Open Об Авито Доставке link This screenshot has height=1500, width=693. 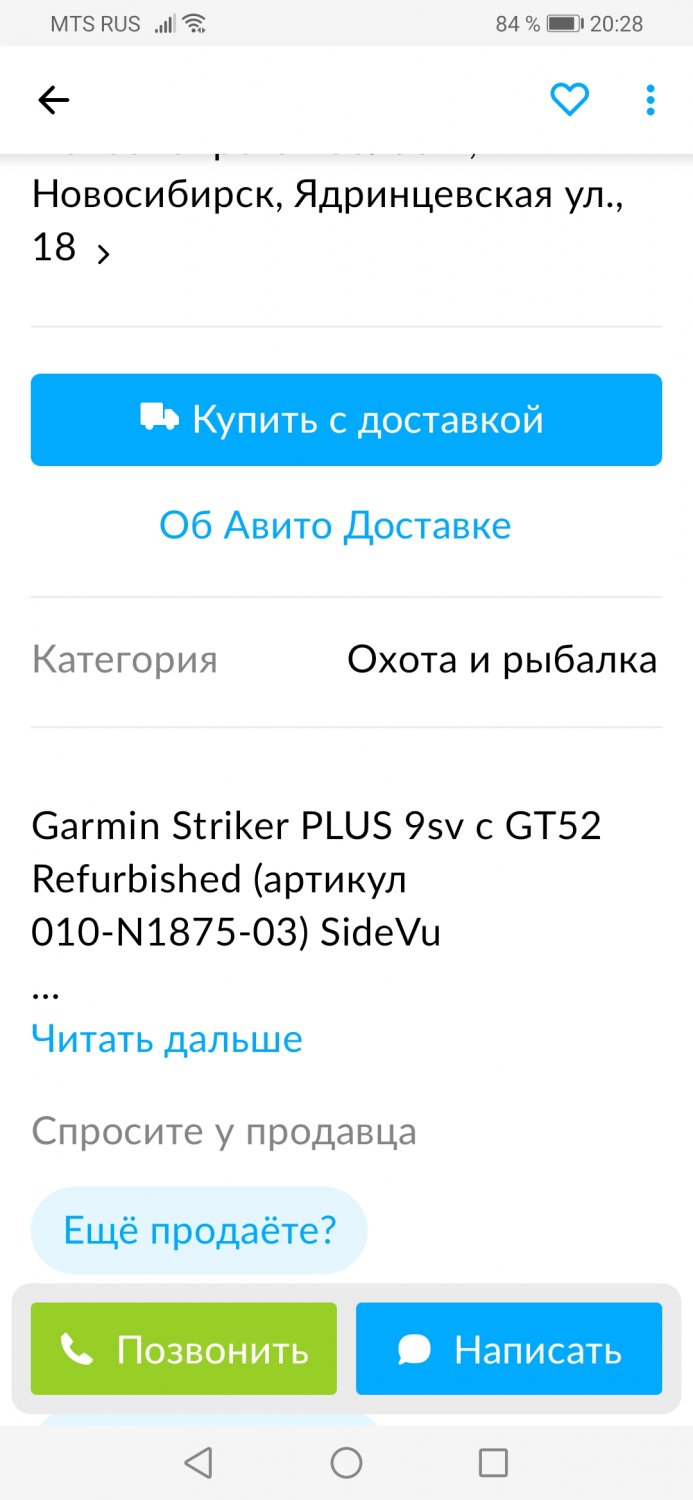pyautogui.click(x=335, y=525)
